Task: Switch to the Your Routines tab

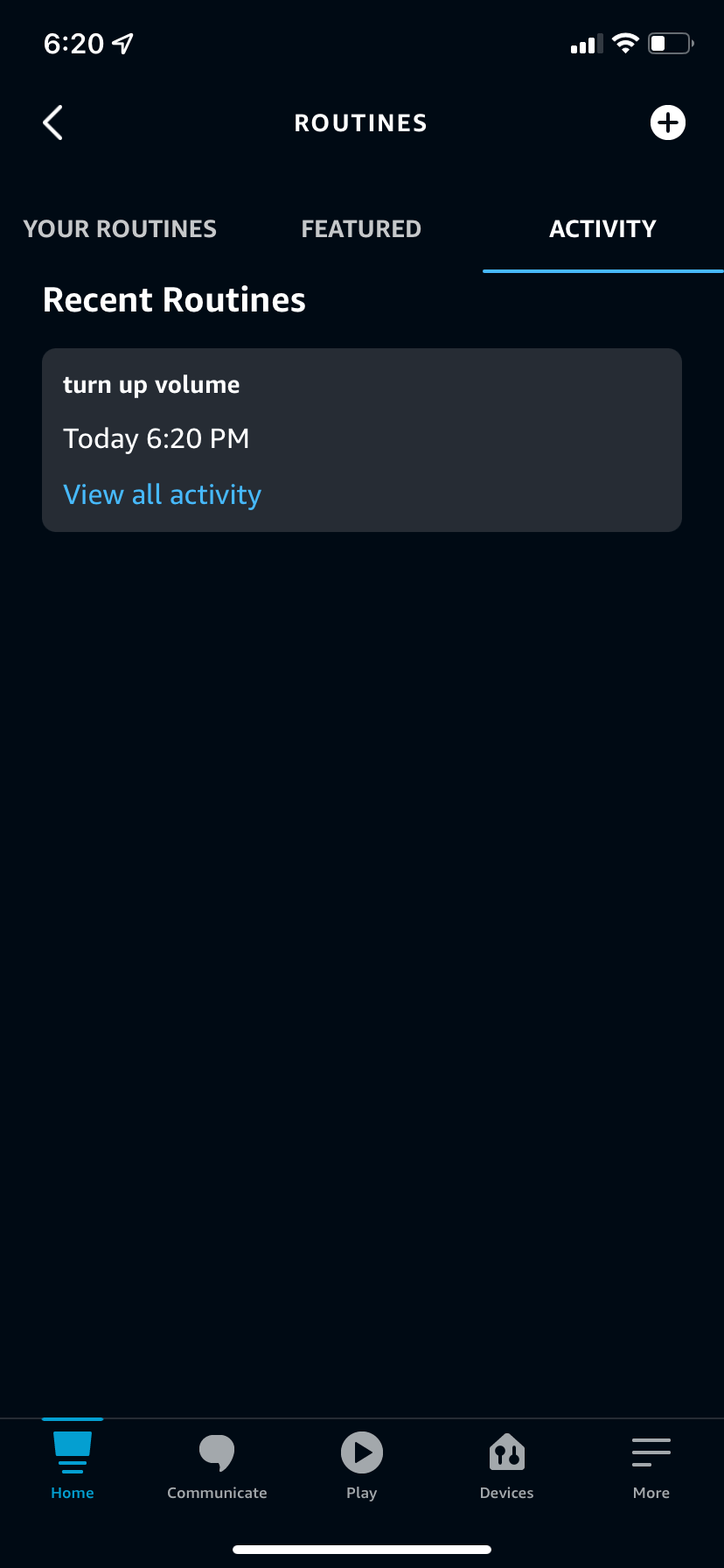Action: pos(120,229)
